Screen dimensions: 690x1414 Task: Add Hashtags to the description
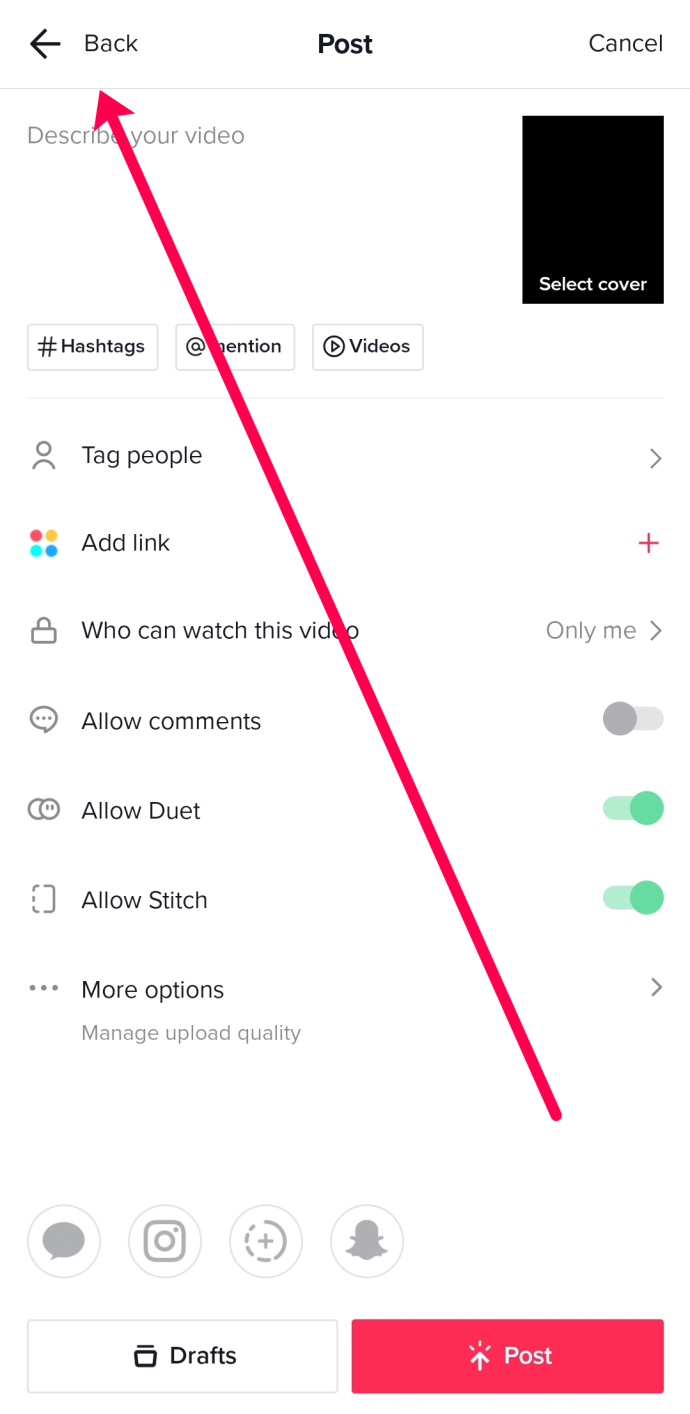click(92, 347)
